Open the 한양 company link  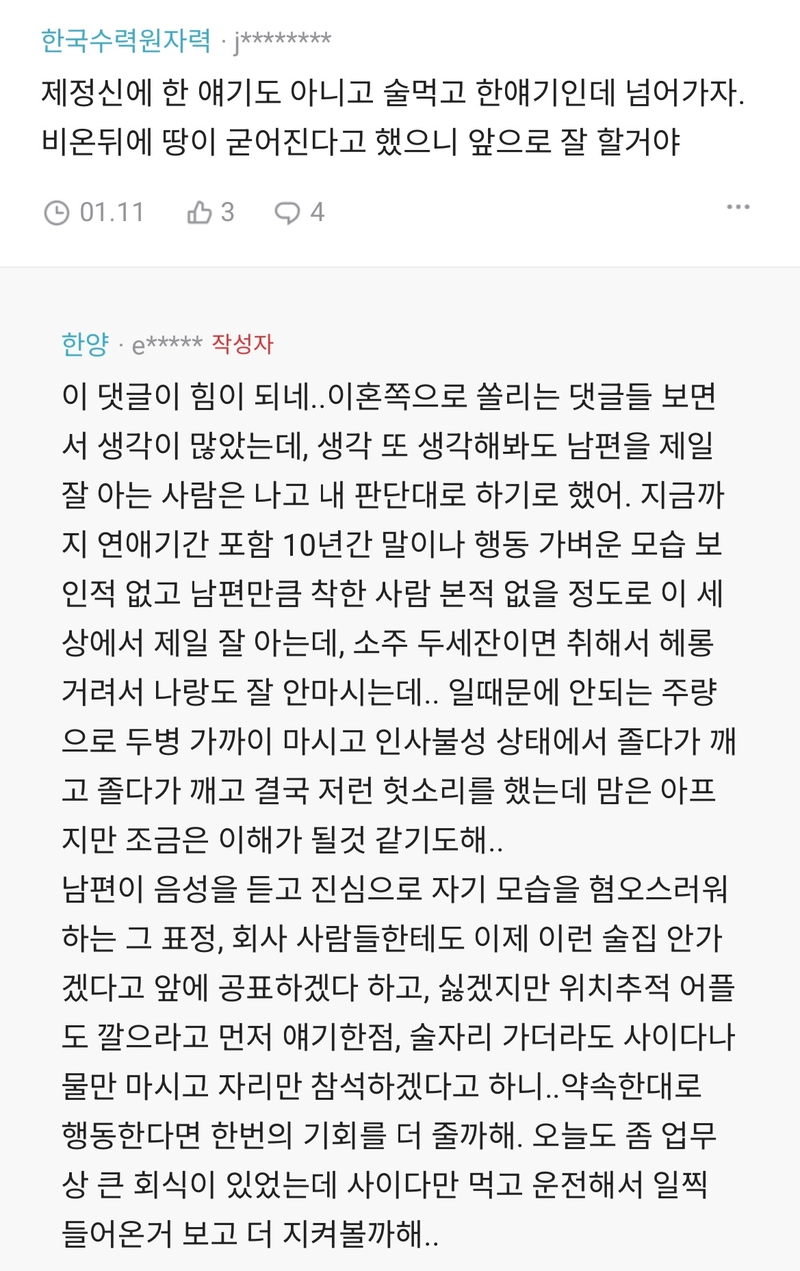[83, 344]
